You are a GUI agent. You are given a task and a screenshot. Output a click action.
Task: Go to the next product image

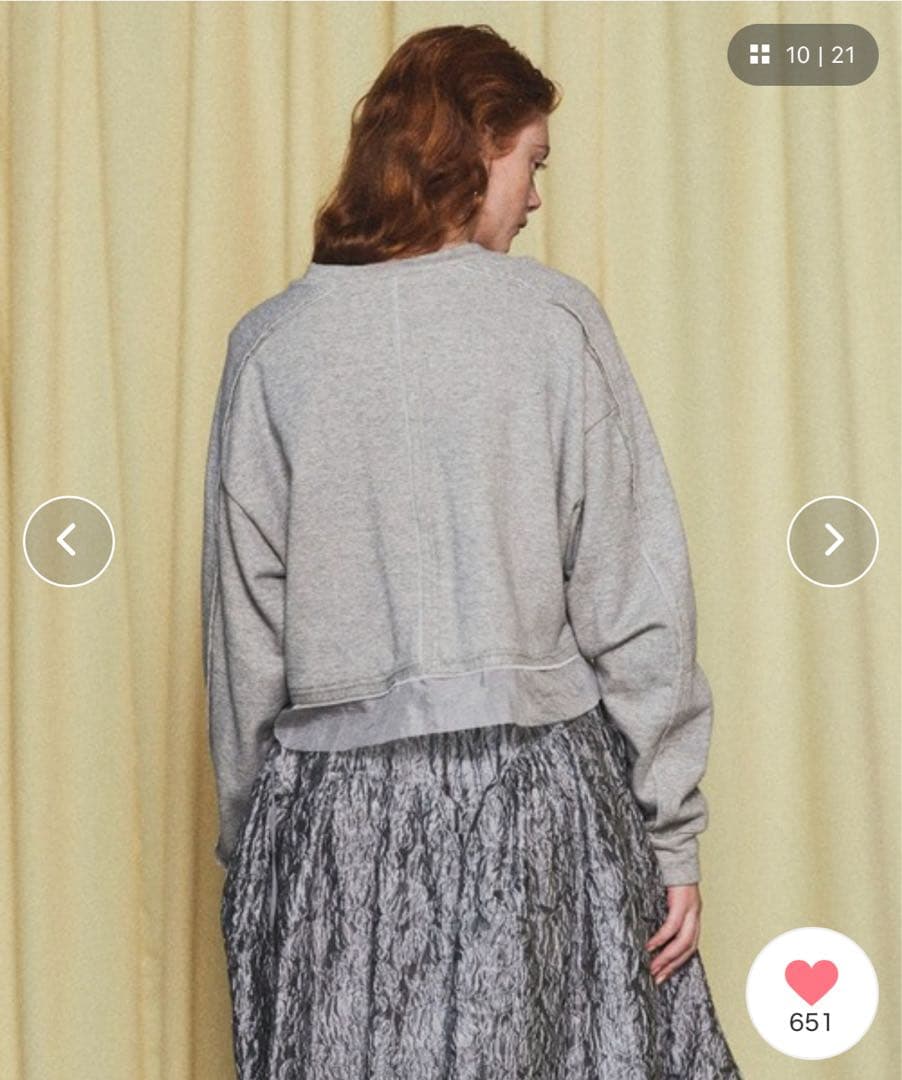pos(832,541)
